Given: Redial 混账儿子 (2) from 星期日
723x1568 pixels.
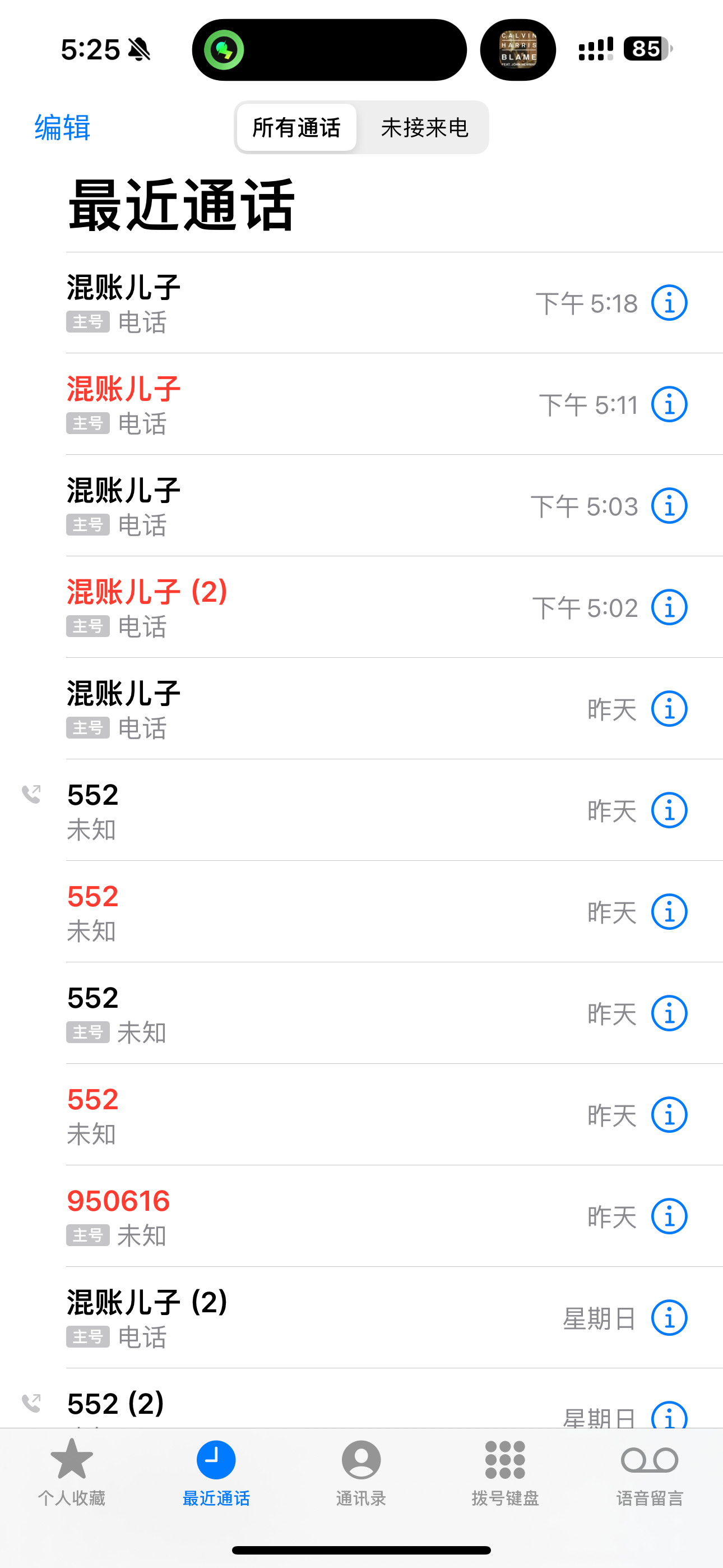Looking at the screenshot, I should 353,1318.
